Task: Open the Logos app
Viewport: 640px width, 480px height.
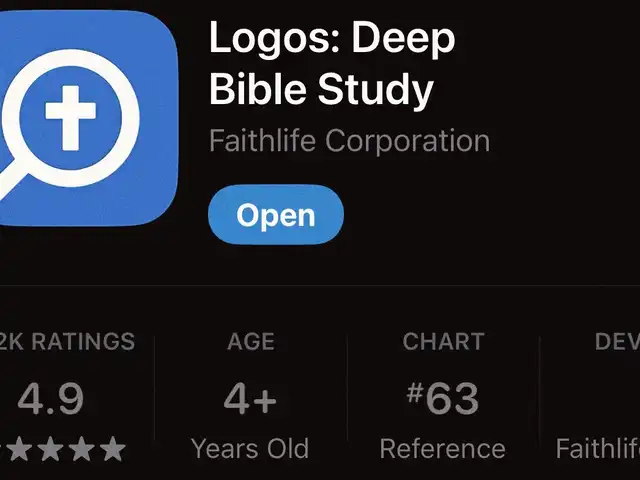Action: coord(275,216)
